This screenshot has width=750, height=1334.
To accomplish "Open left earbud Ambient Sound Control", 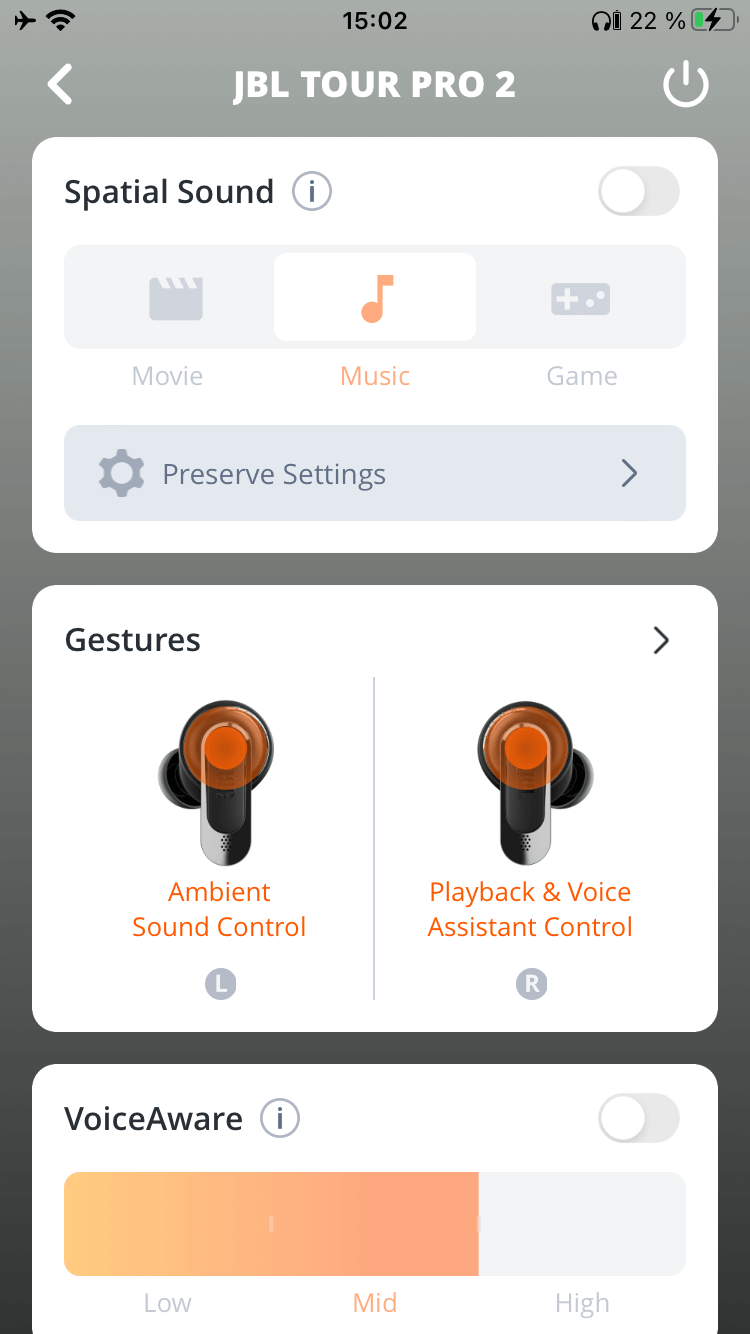I will tap(219, 840).
